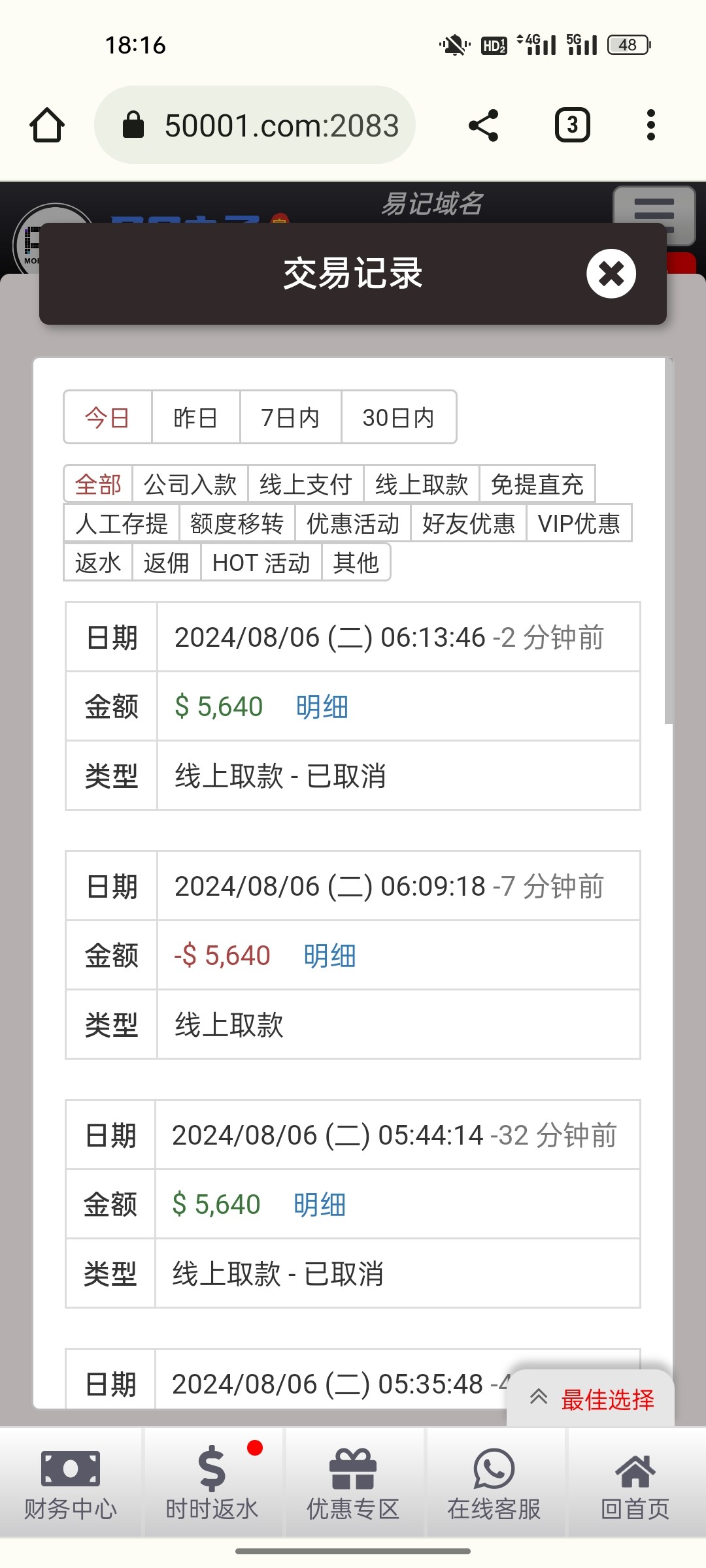Viewport: 706px width, 1568px height.
Task: Filter records by 返水
Action: coord(98,563)
